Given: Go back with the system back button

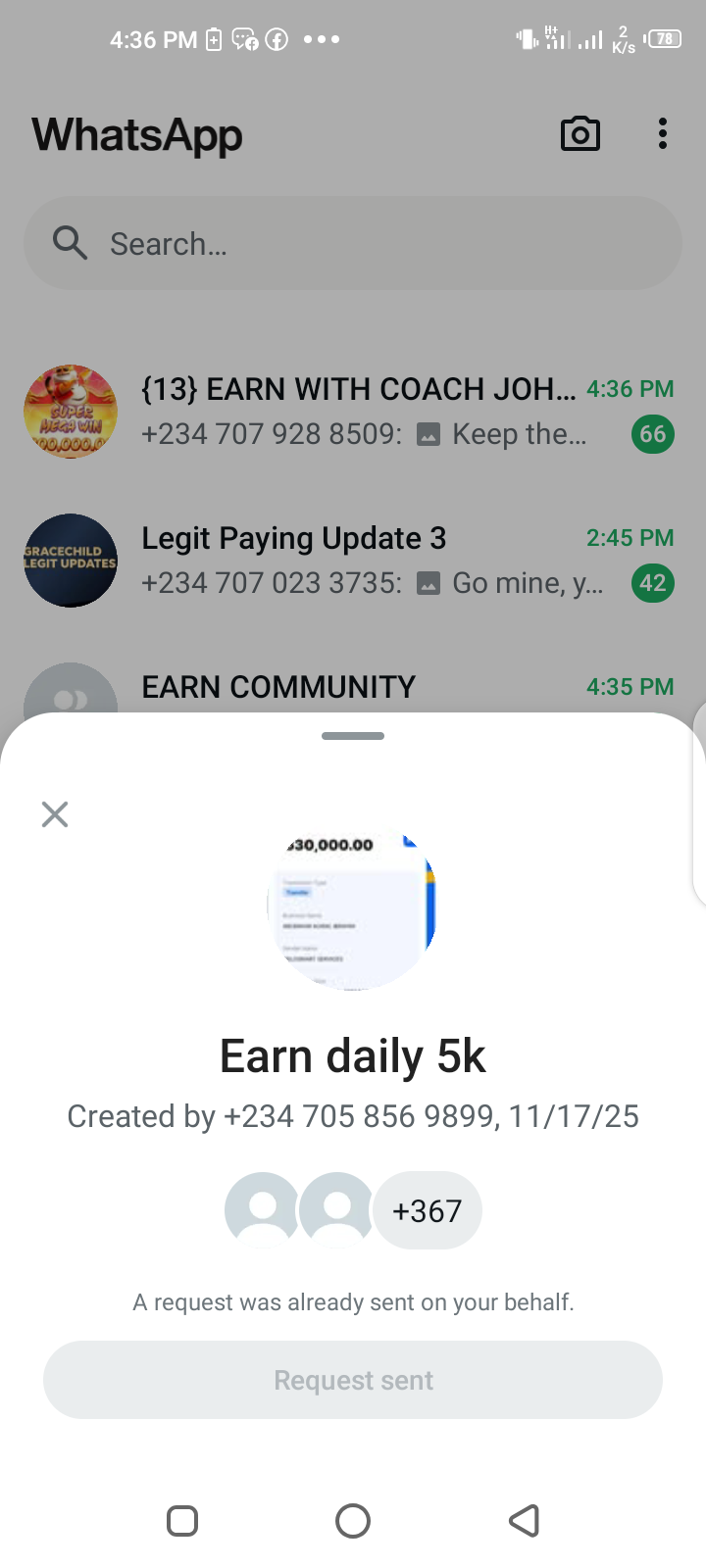Looking at the screenshot, I should click(x=525, y=1521).
